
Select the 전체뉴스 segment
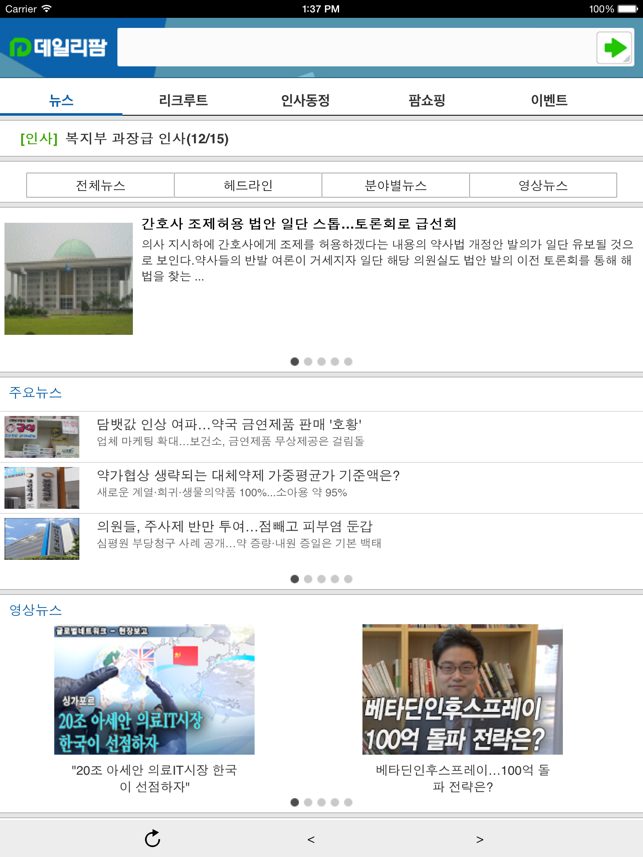point(100,185)
